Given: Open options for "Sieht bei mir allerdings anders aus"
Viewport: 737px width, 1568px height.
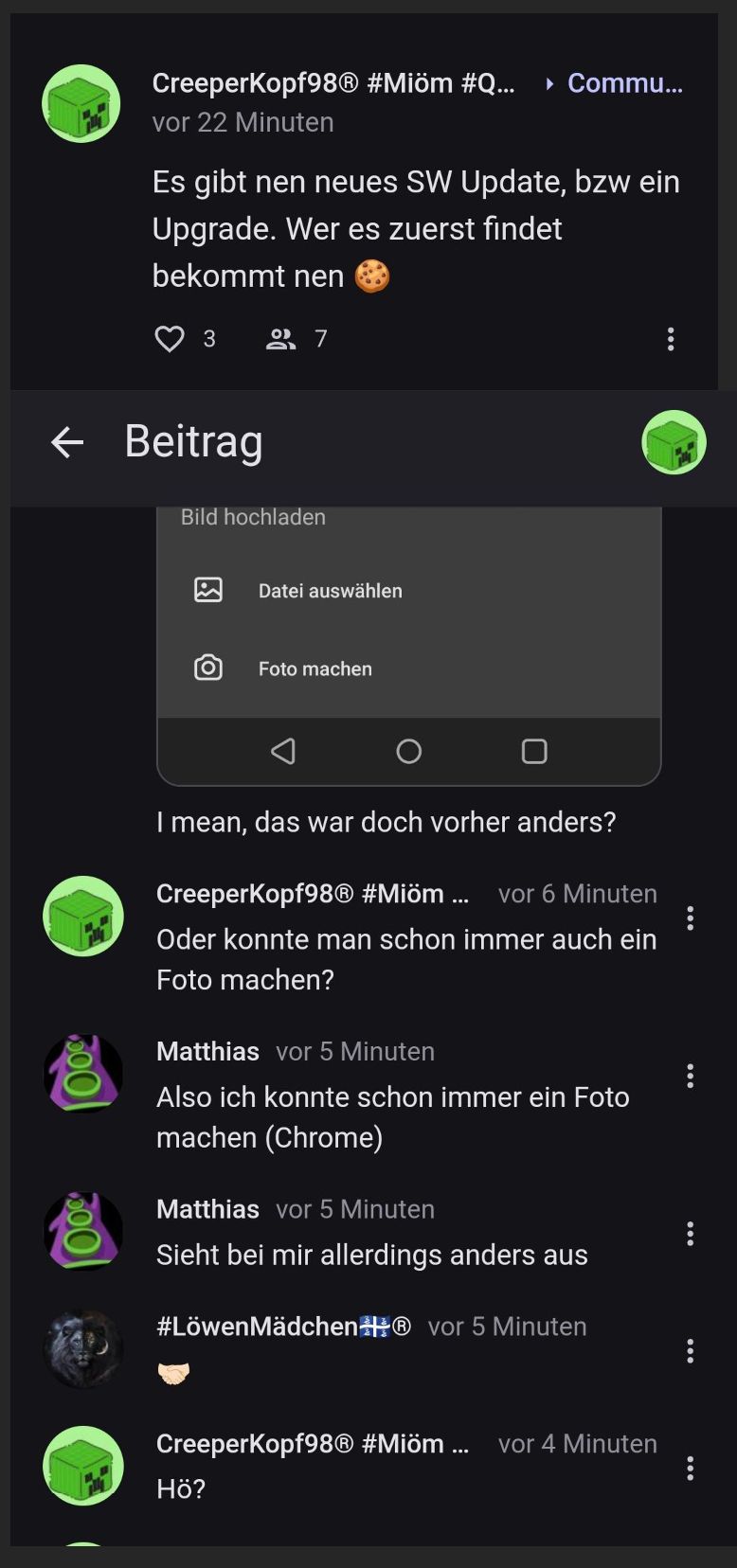Looking at the screenshot, I should (x=690, y=1233).
